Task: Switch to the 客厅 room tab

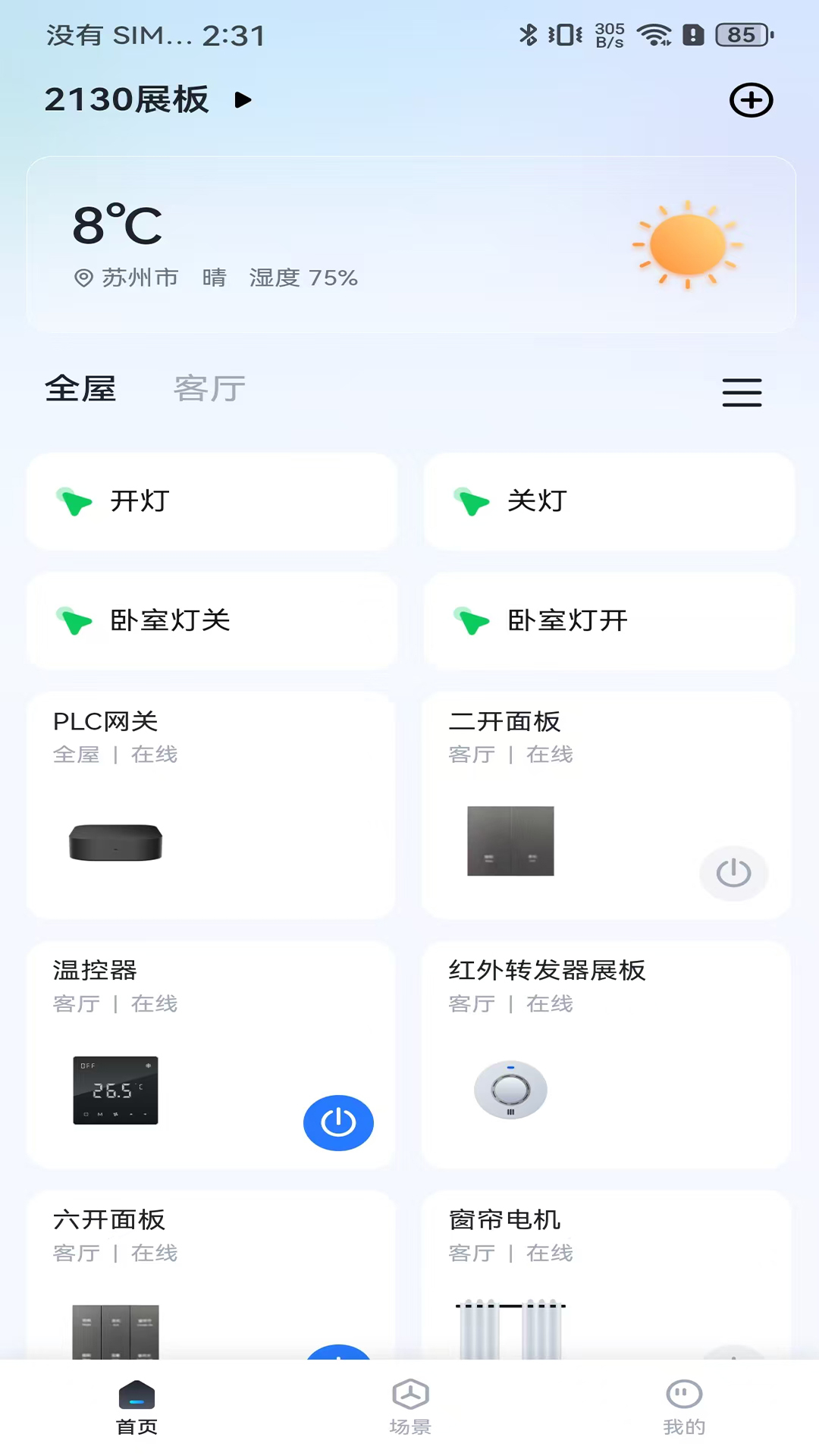Action: (x=209, y=389)
